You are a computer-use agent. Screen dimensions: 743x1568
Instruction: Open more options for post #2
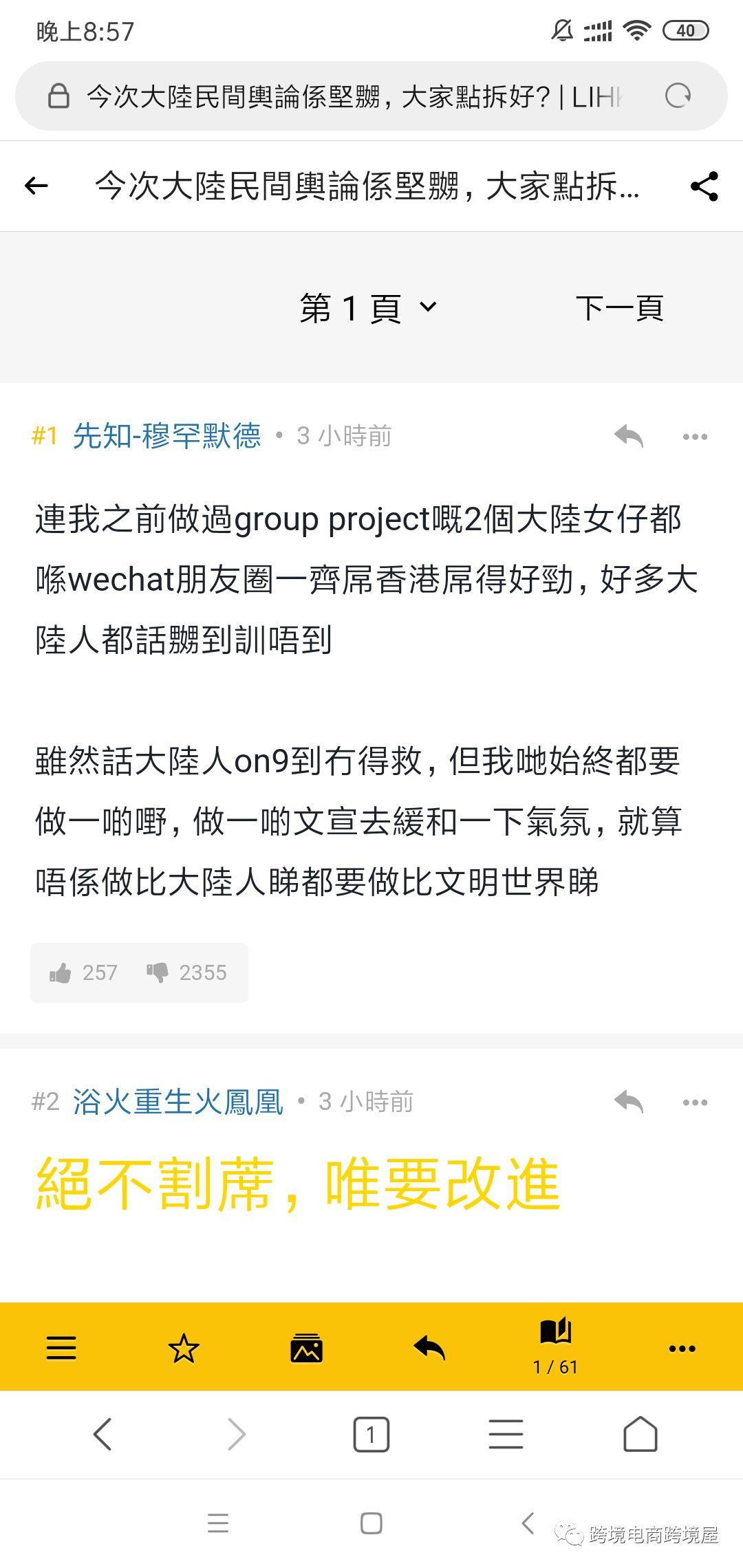[x=695, y=1102]
